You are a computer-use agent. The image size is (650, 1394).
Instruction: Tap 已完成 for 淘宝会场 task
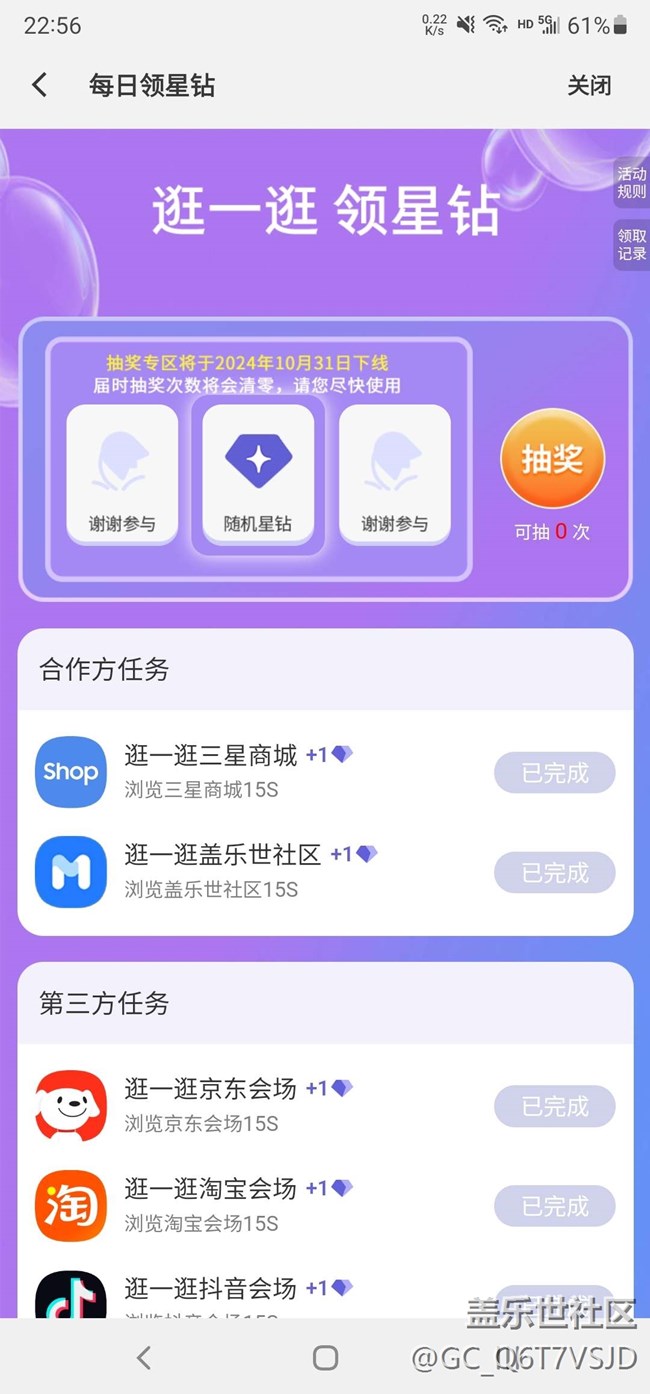[555, 1206]
